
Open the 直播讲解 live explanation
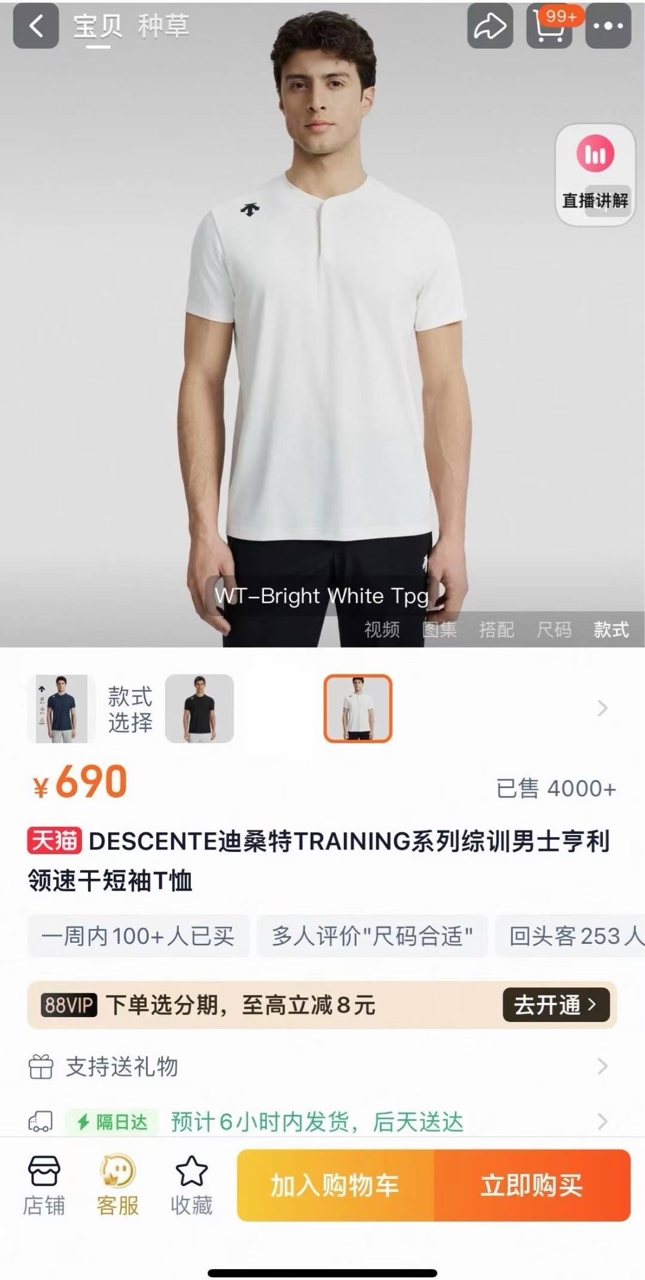tap(596, 174)
